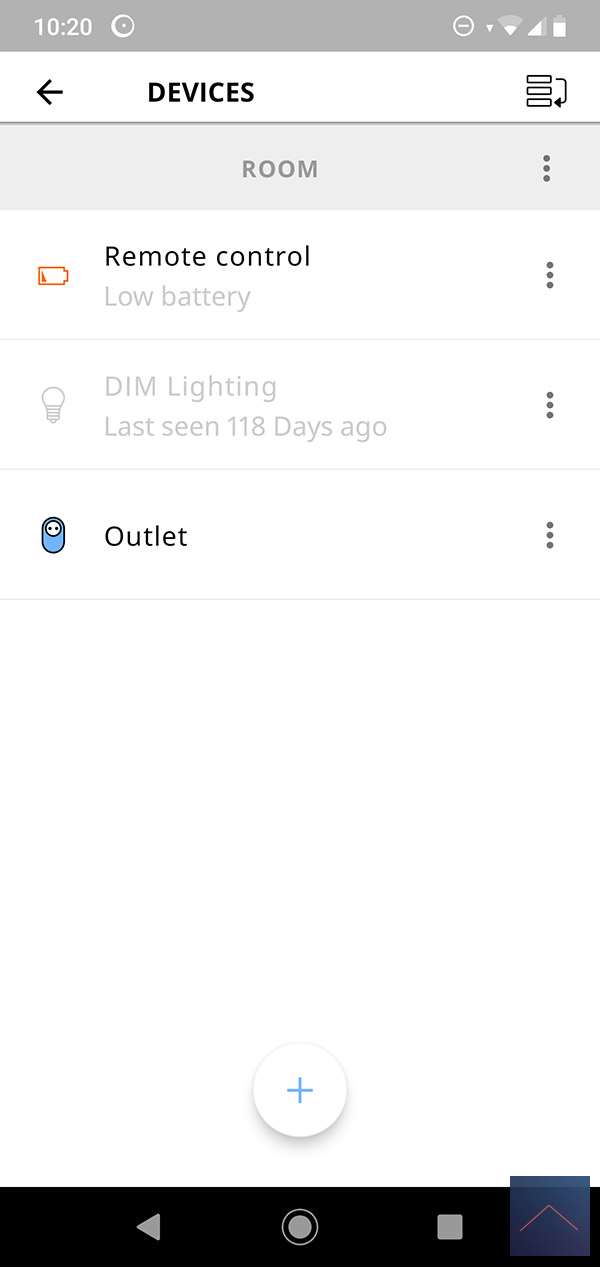
Task: Tap the system home button
Action: [x=300, y=1226]
